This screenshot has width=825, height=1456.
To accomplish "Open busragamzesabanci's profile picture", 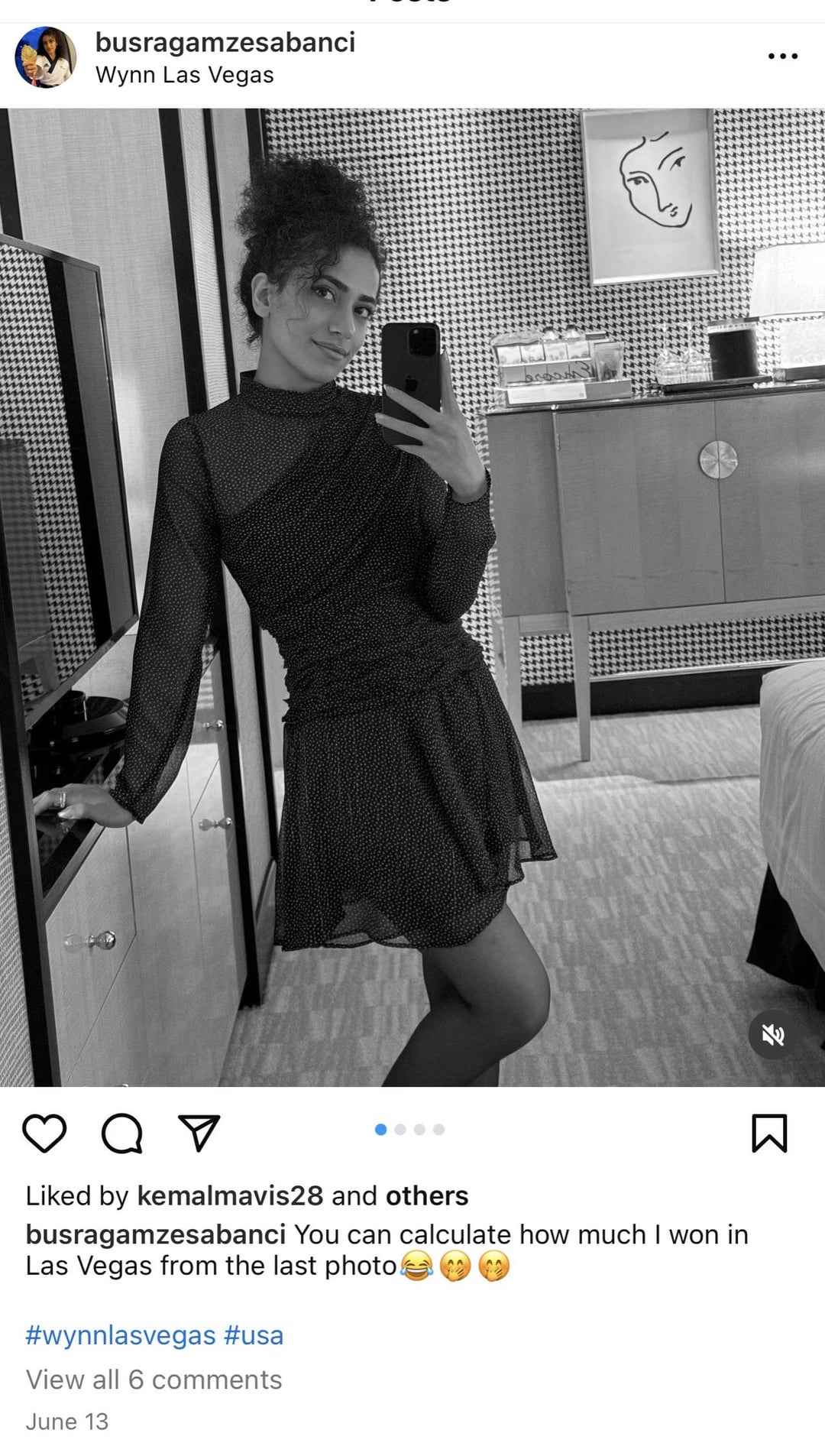I will click(45, 57).
